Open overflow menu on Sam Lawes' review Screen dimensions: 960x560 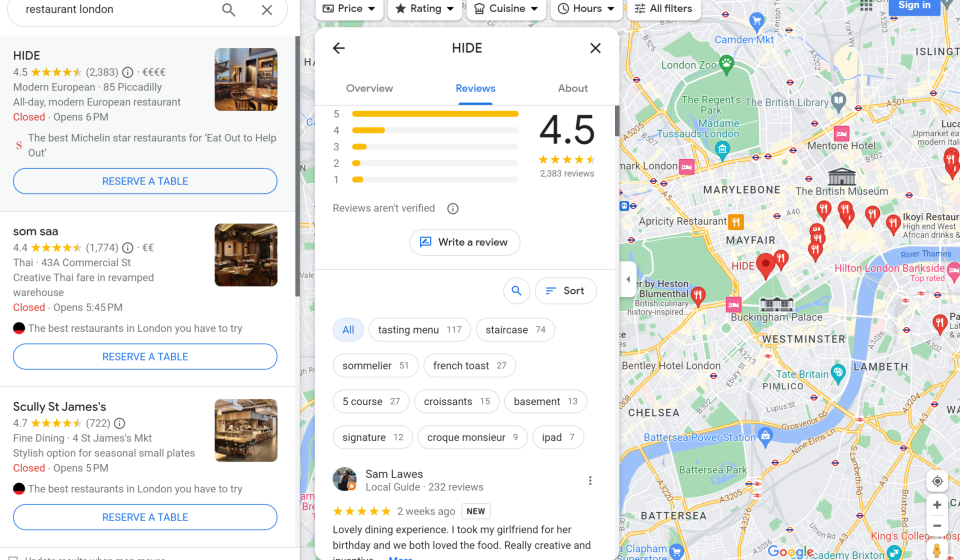point(590,481)
